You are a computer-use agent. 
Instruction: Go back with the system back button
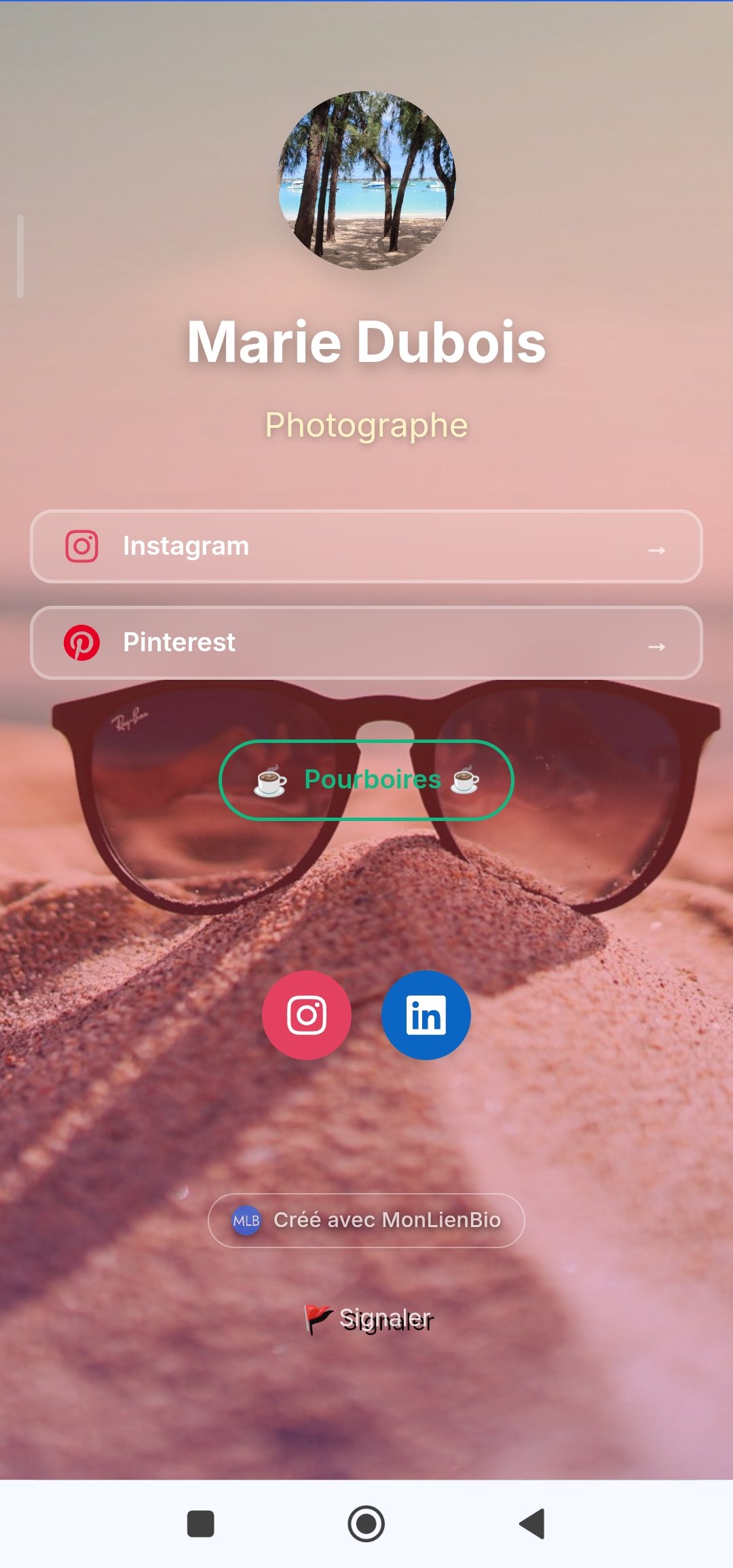532,1524
